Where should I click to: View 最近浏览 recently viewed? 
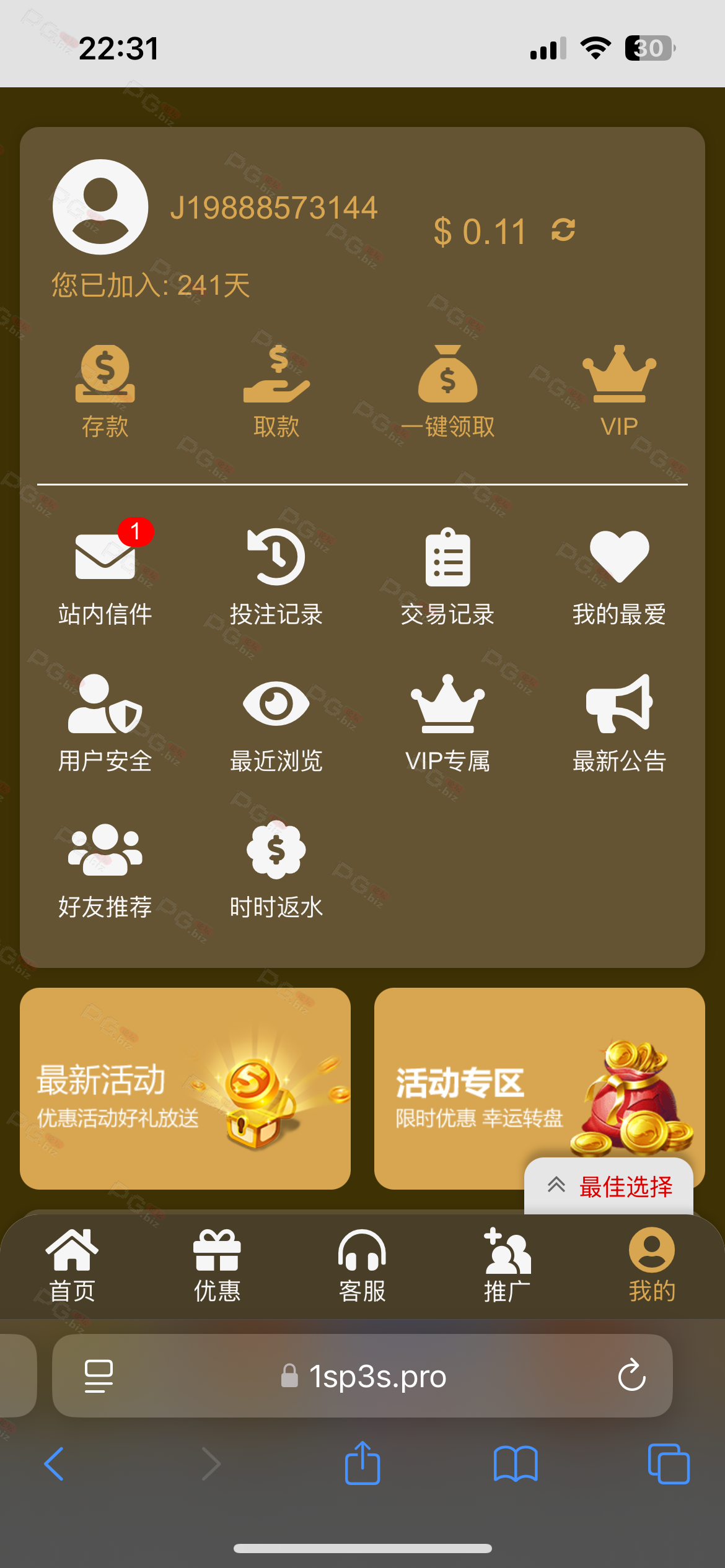[x=276, y=721]
